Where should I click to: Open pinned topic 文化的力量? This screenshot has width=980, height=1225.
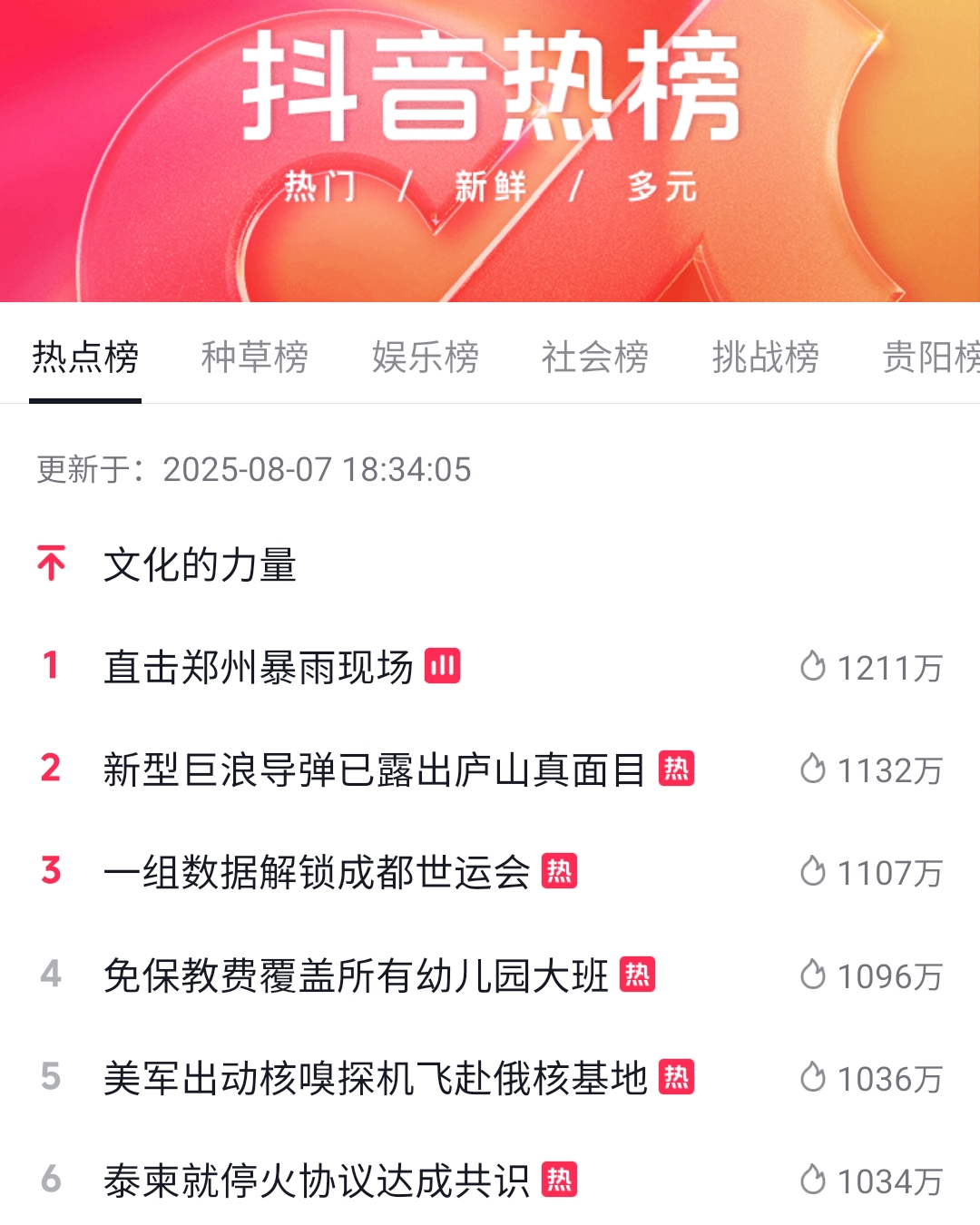(x=201, y=564)
